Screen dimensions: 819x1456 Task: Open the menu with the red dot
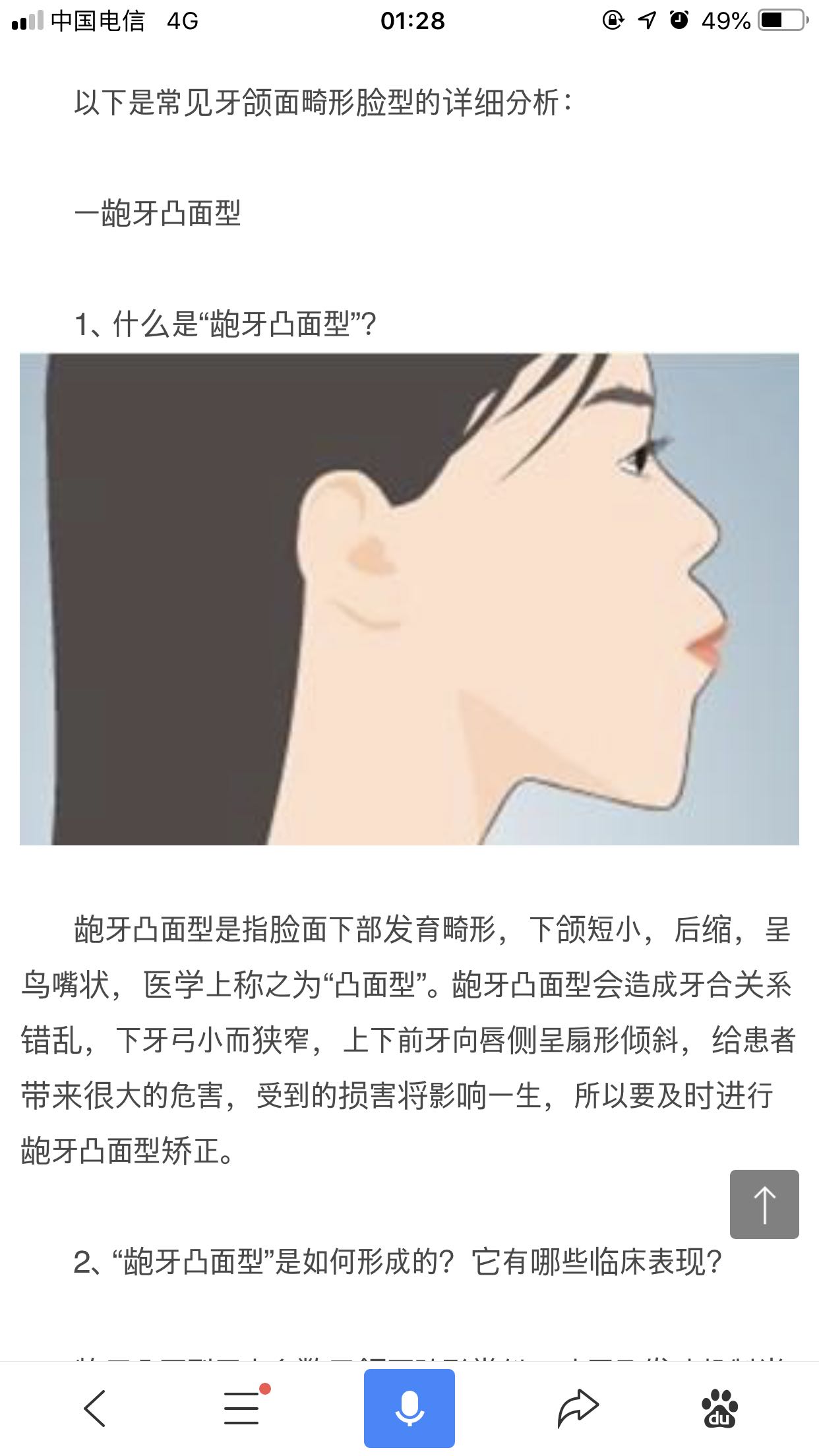[x=242, y=1409]
